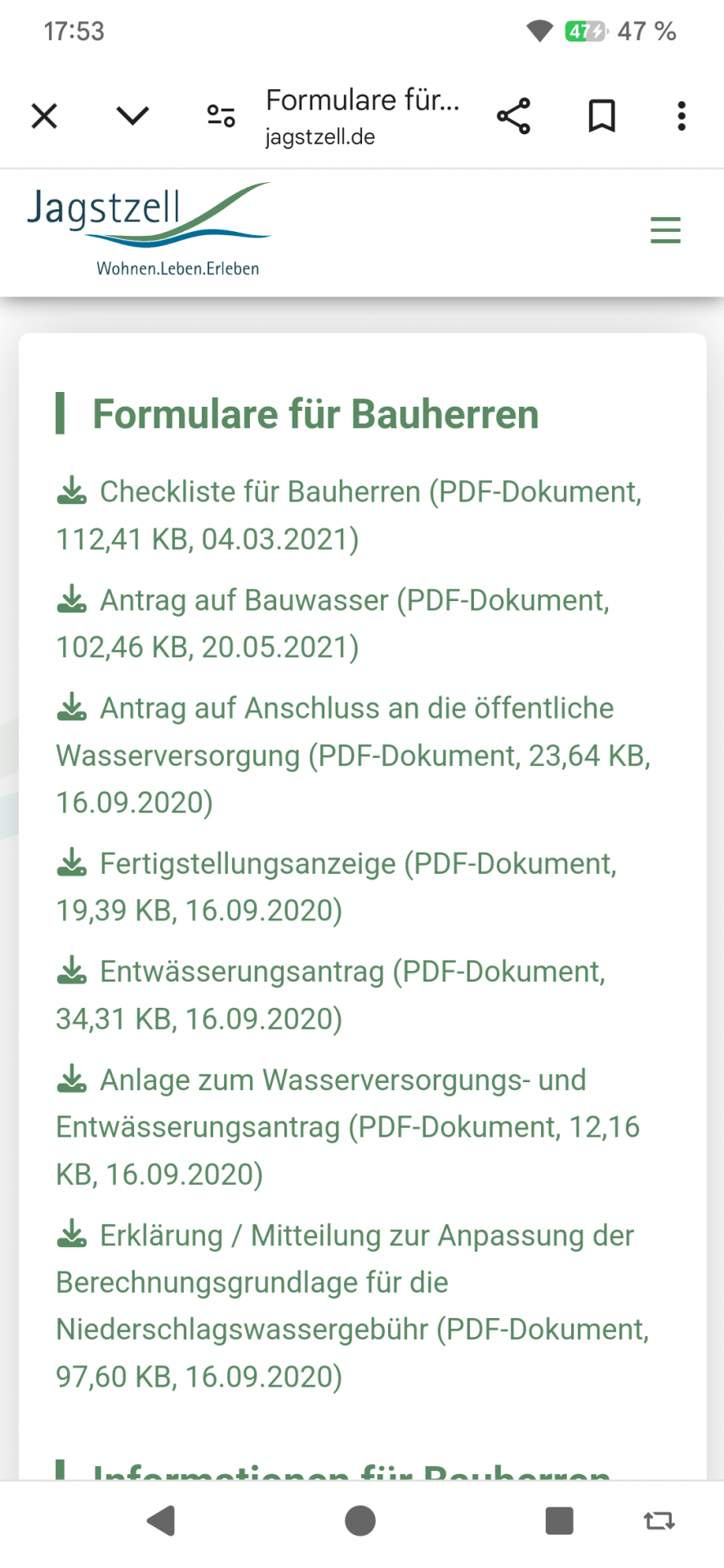Minimize the tab with the down chevron
This screenshot has height=1568, width=724.
click(132, 116)
